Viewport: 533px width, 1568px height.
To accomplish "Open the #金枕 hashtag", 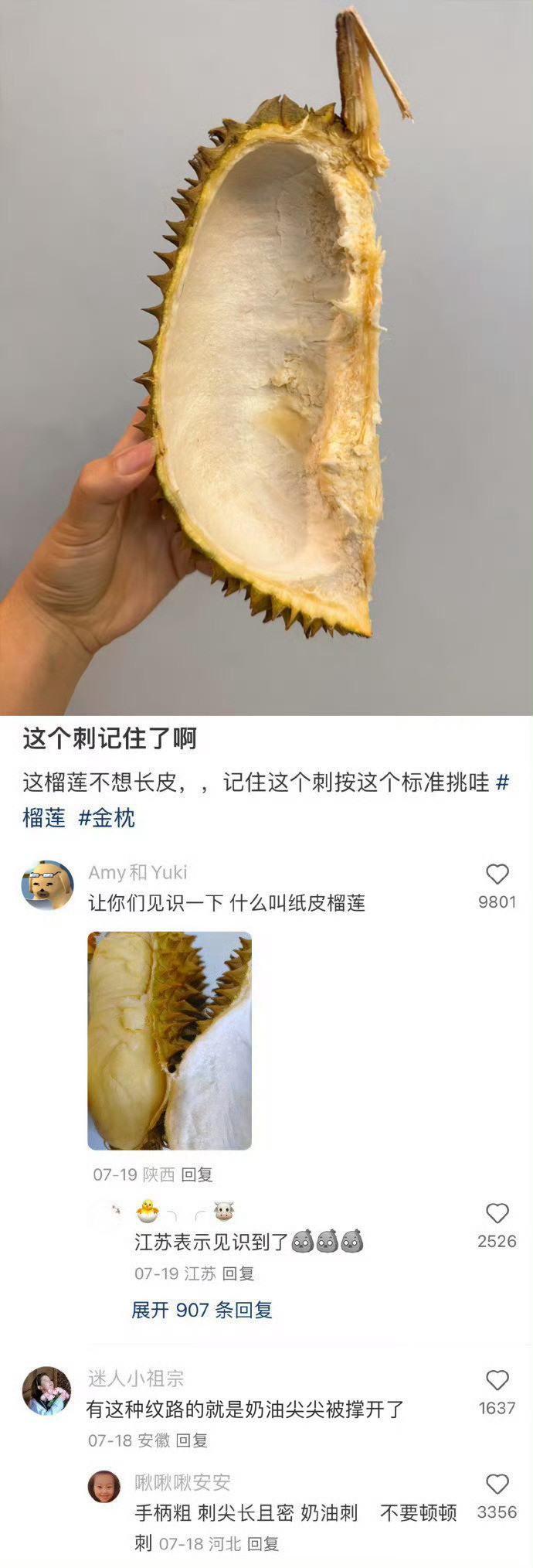I will [107, 817].
